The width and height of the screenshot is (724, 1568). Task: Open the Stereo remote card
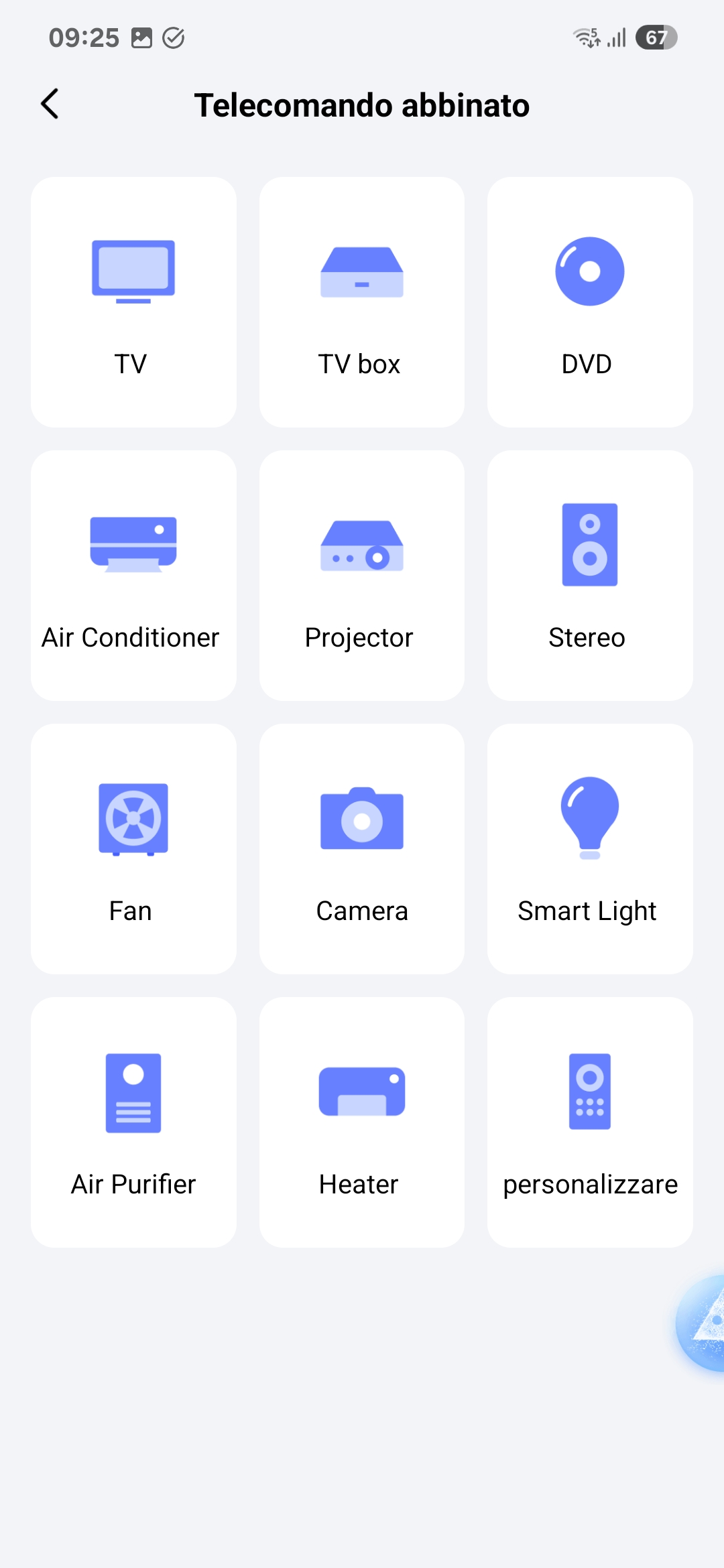coord(589,576)
